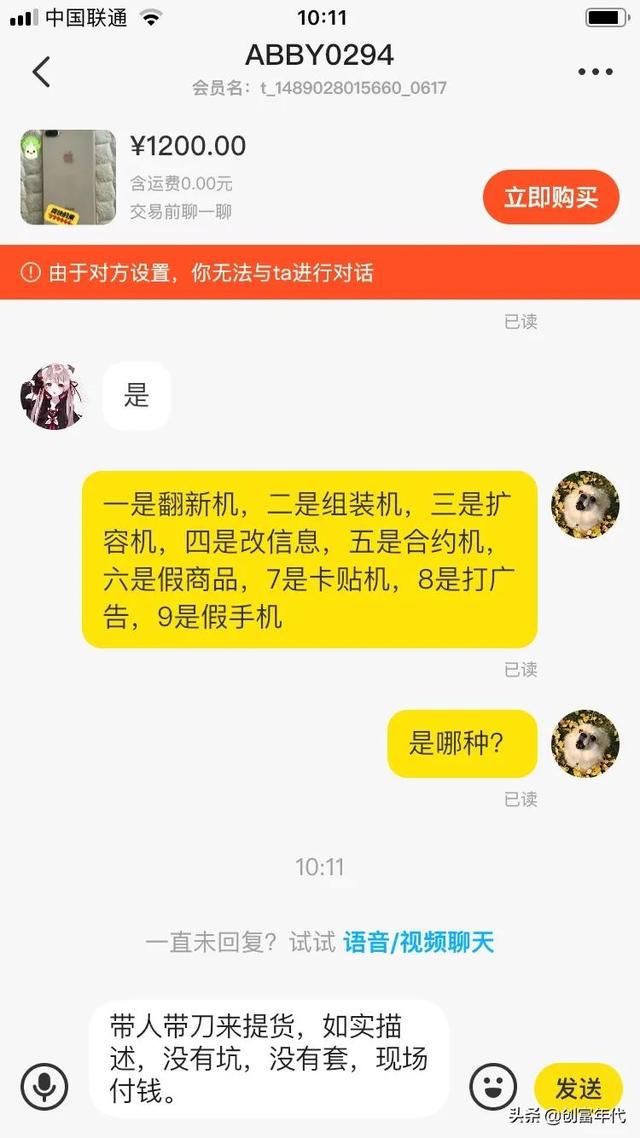The image size is (640, 1138).
Task: Open the three-dot more options menu
Action: [595, 72]
